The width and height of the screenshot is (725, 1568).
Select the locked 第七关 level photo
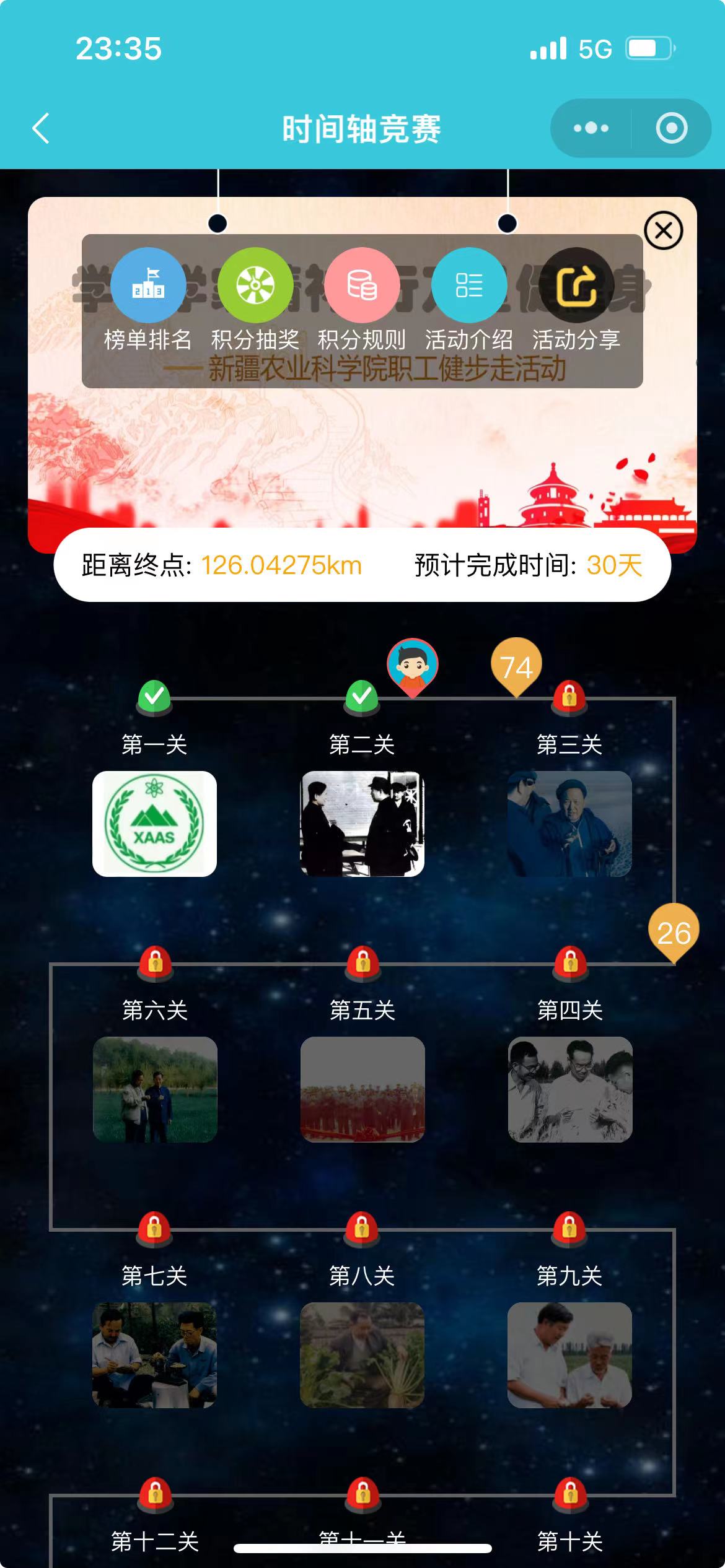click(154, 1355)
